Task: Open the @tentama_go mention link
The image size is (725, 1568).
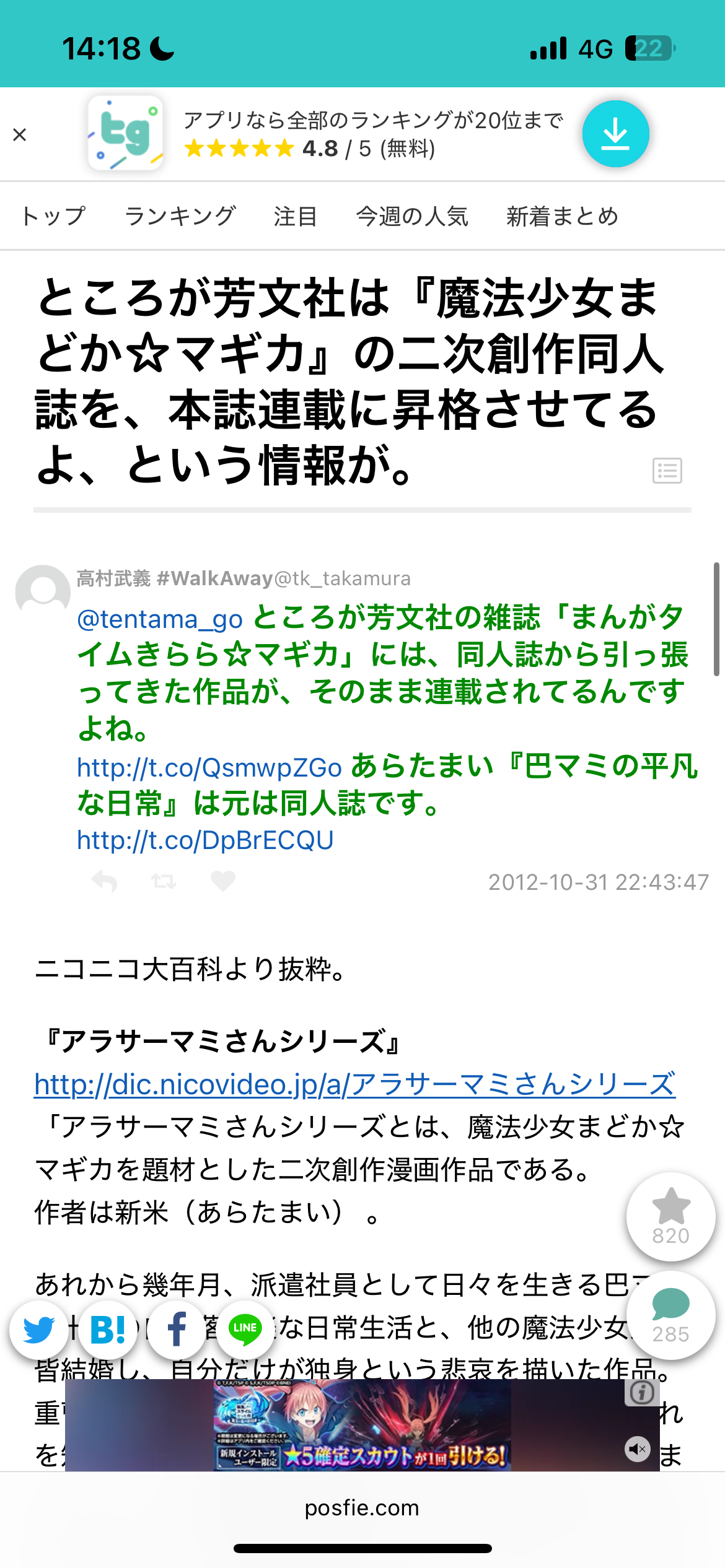Action: coord(160,619)
